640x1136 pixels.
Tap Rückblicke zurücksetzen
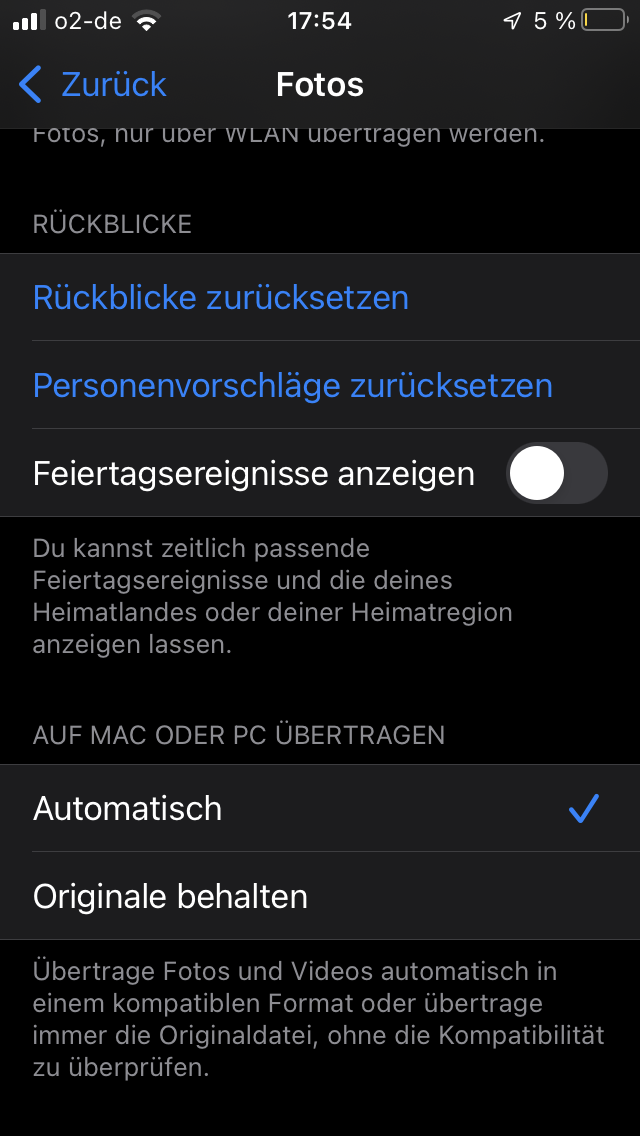tap(221, 298)
